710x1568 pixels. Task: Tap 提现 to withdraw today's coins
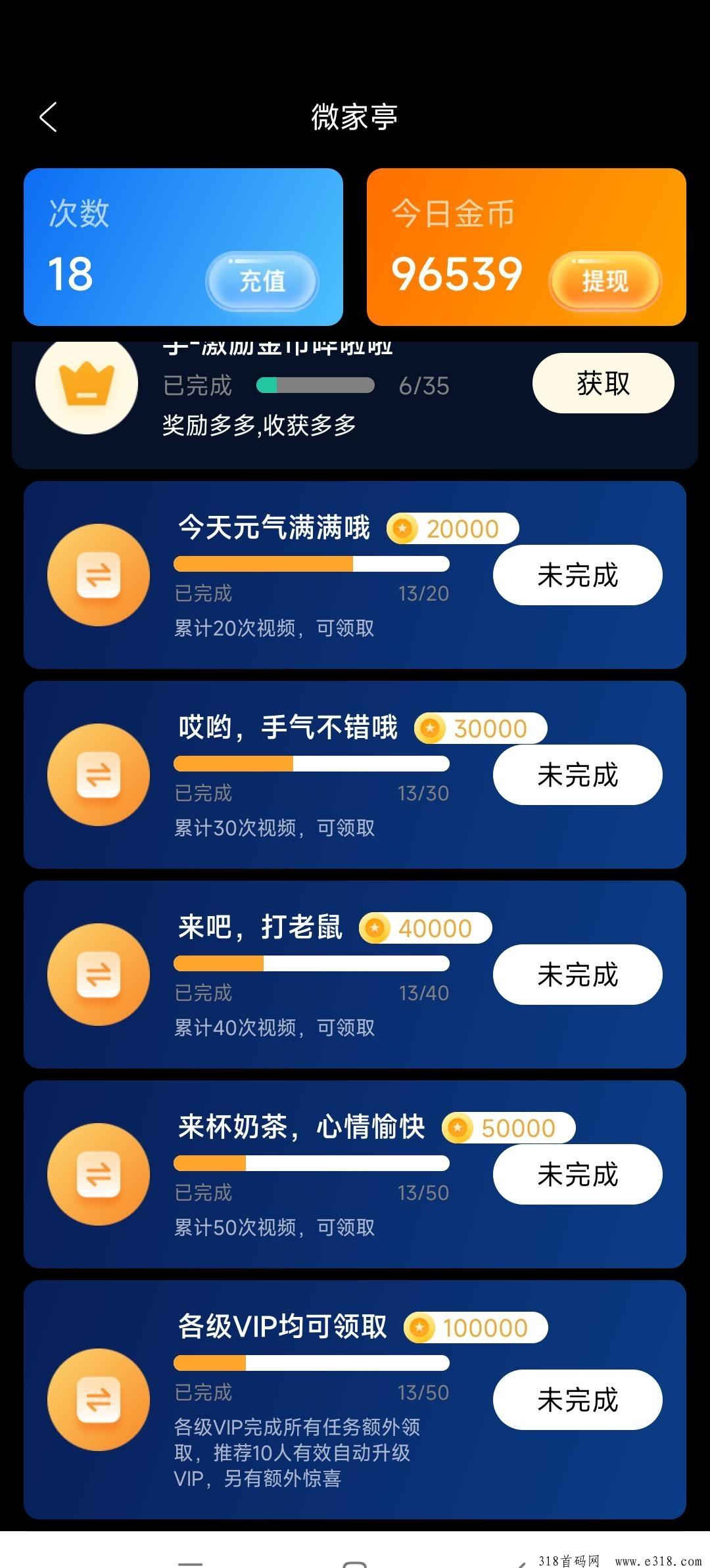tap(605, 281)
